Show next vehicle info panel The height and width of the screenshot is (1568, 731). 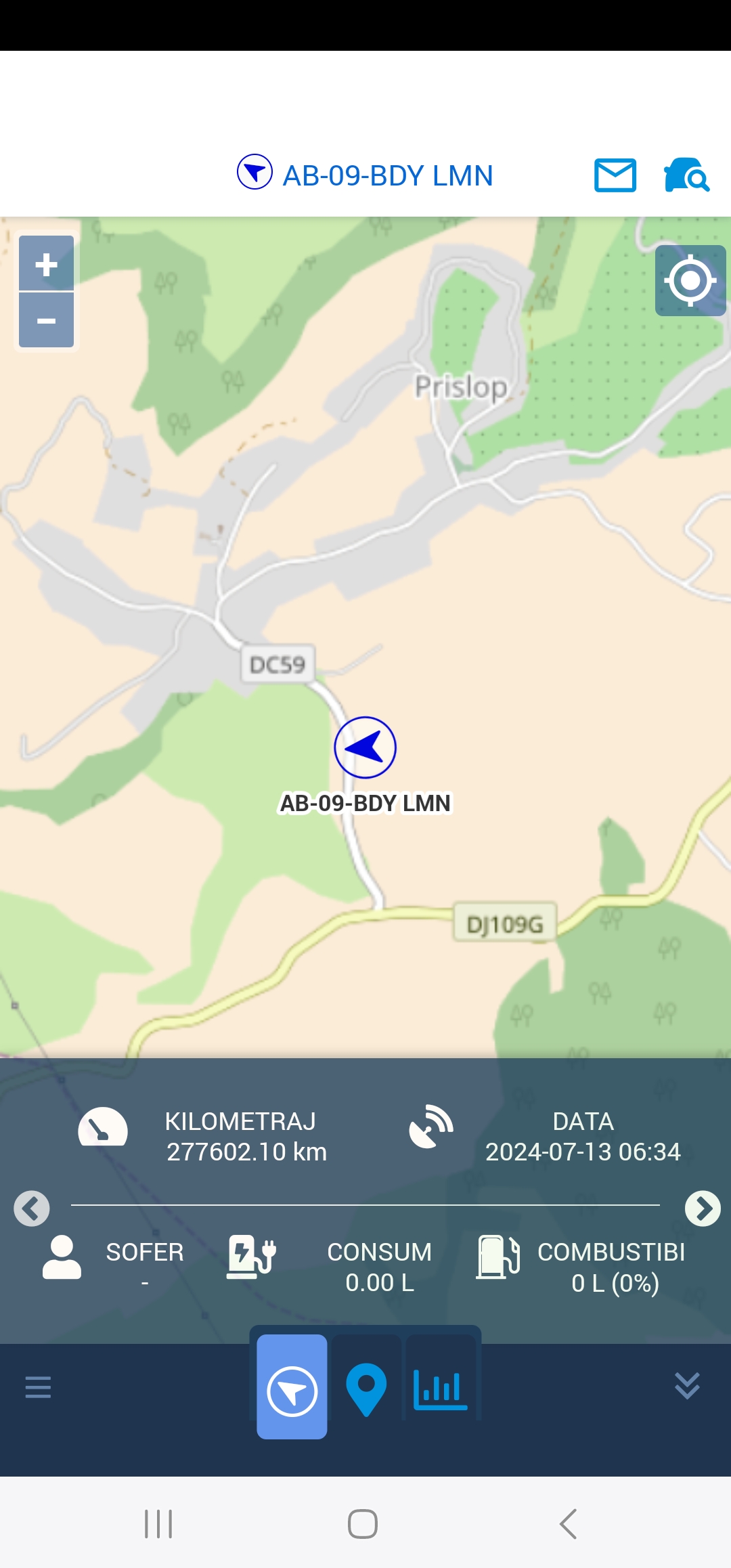[x=703, y=1208]
